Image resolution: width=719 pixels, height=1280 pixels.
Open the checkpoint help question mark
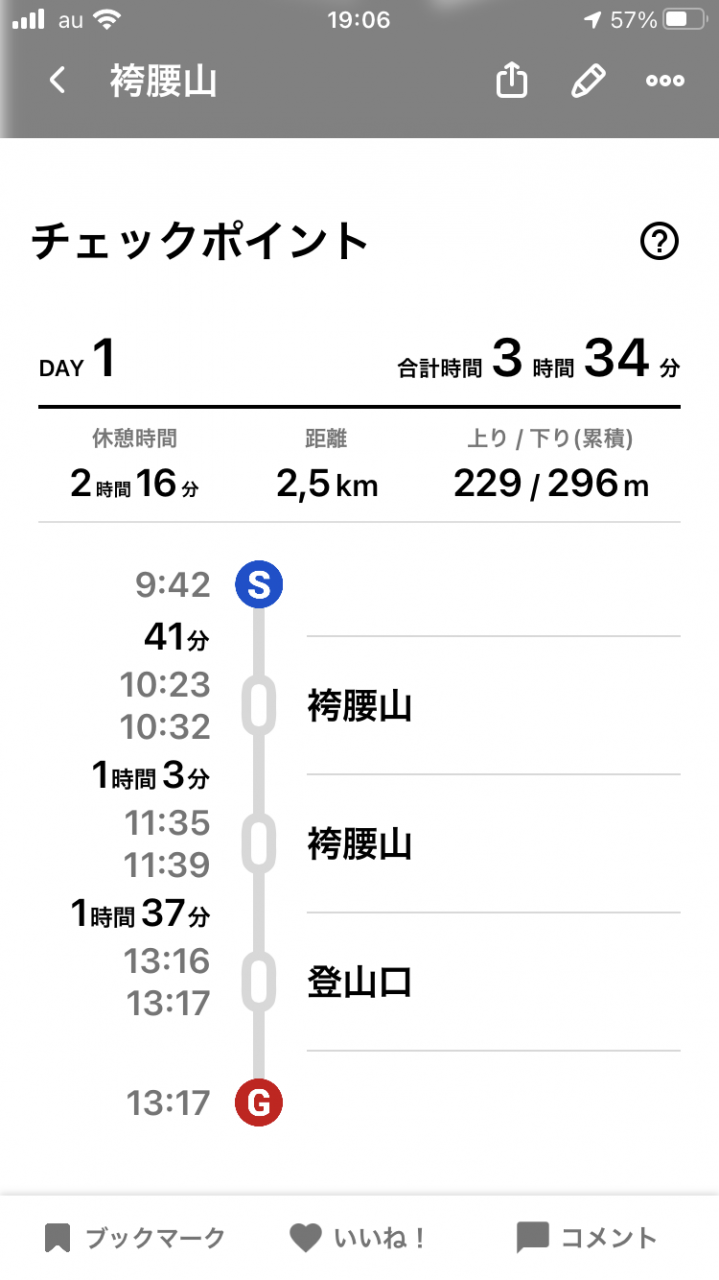pos(659,241)
